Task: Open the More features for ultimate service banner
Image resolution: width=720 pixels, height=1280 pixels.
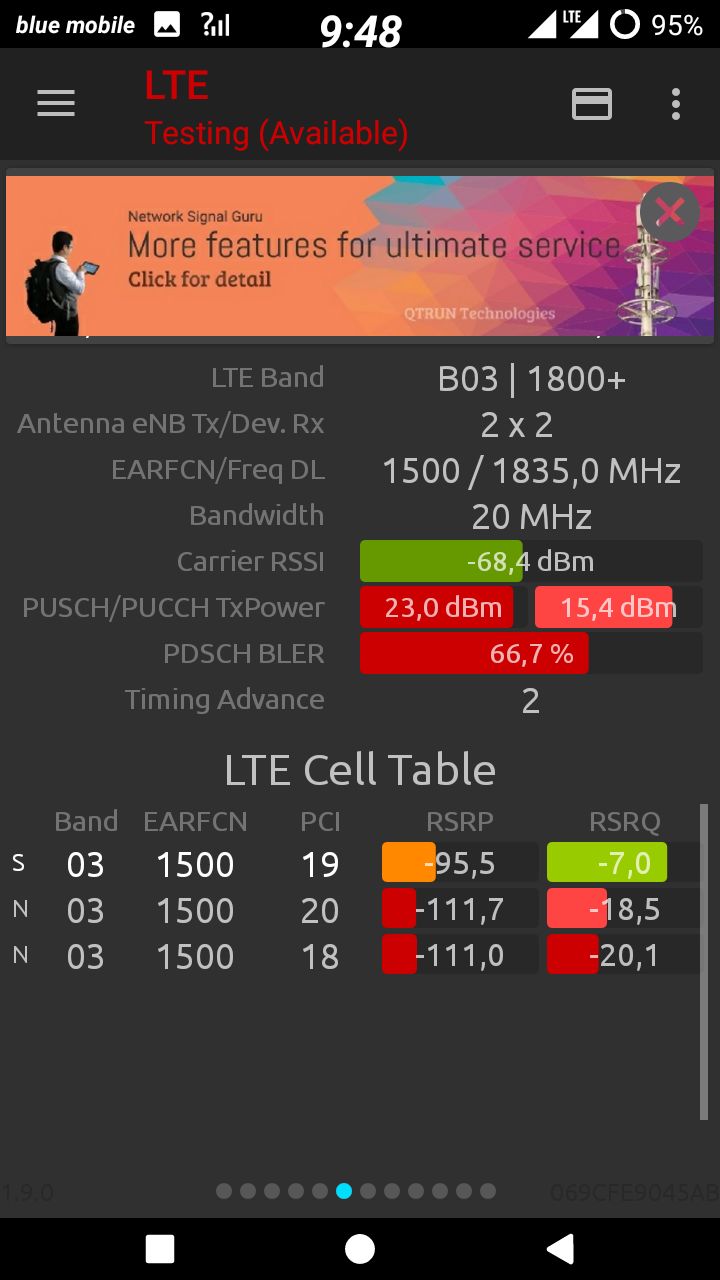Action: click(360, 256)
